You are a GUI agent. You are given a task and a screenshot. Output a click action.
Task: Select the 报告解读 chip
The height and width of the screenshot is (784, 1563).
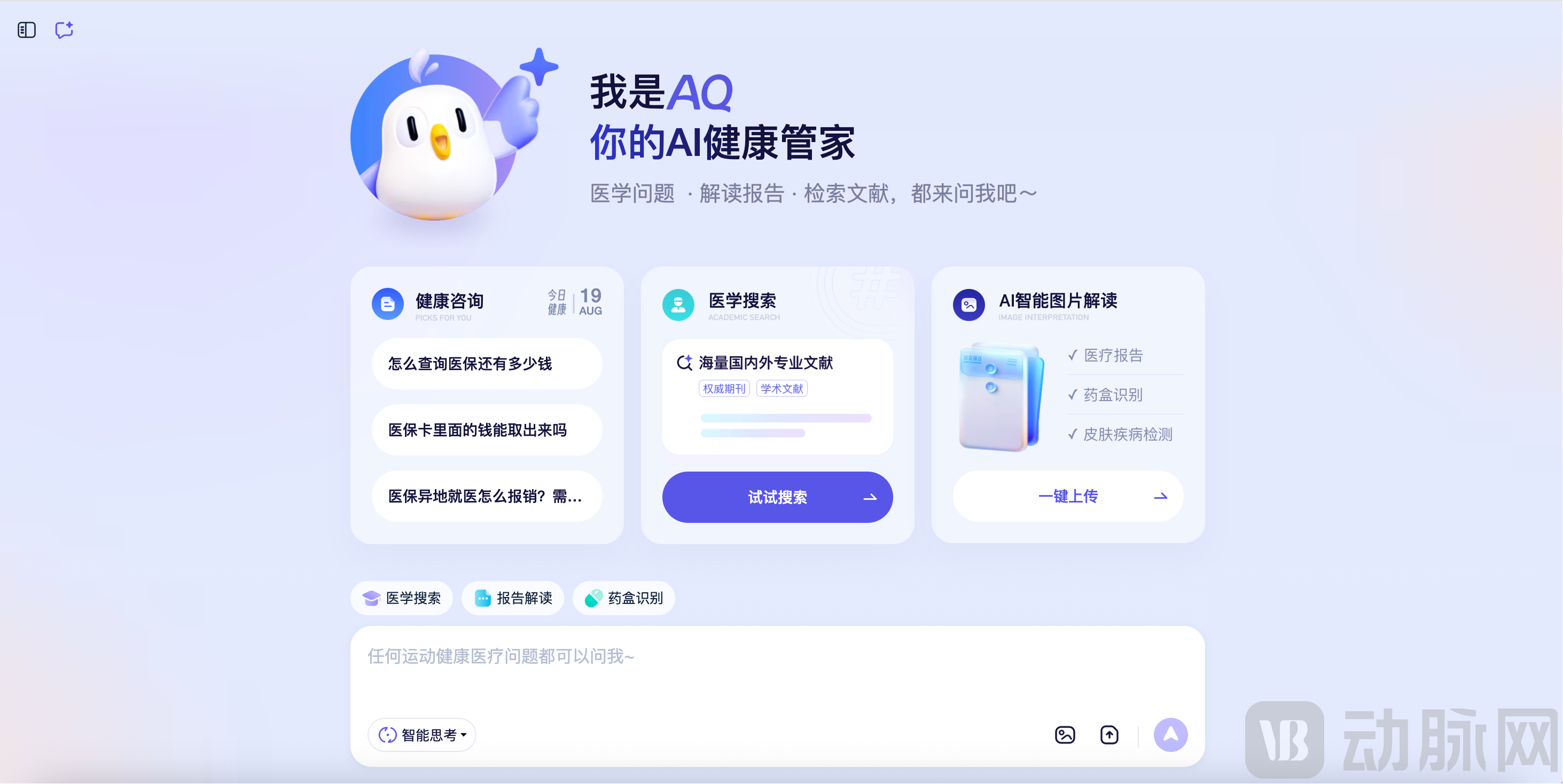click(x=513, y=598)
